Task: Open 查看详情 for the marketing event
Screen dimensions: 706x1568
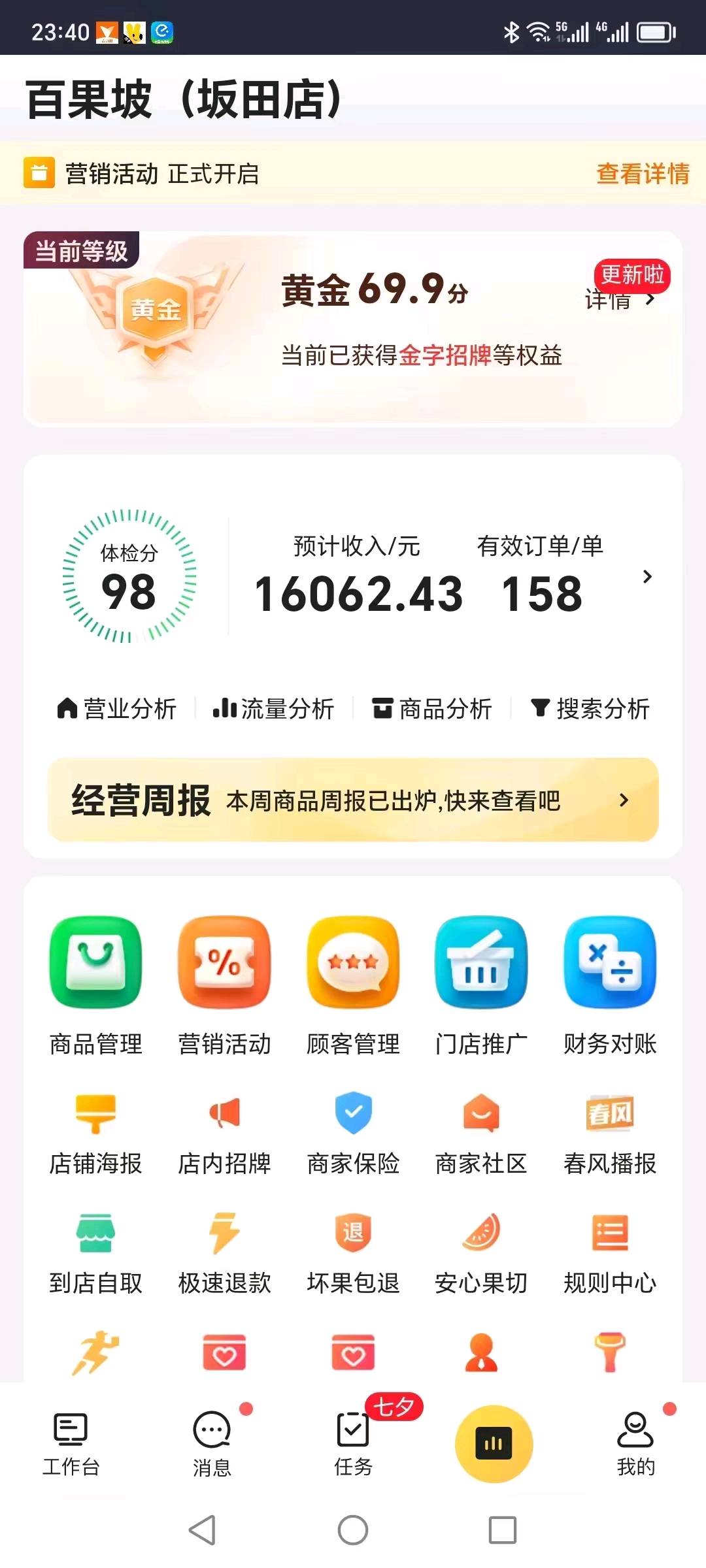Action: [643, 174]
